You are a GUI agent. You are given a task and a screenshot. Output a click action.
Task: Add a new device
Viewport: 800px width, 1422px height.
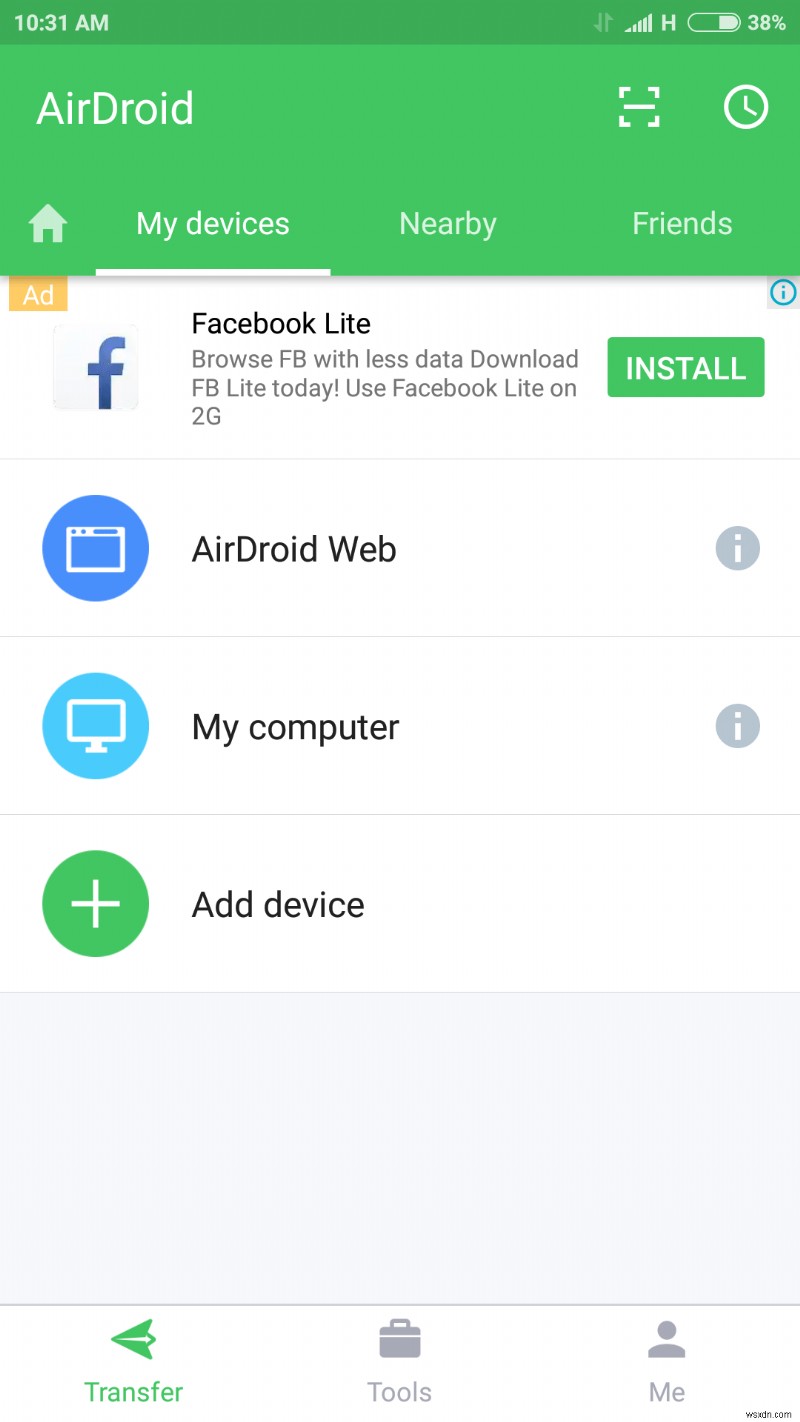click(x=278, y=905)
